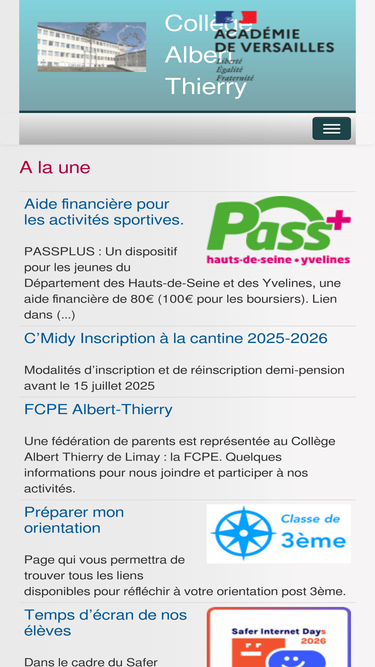
Task: Tap the school building photo in header
Action: click(x=92, y=47)
